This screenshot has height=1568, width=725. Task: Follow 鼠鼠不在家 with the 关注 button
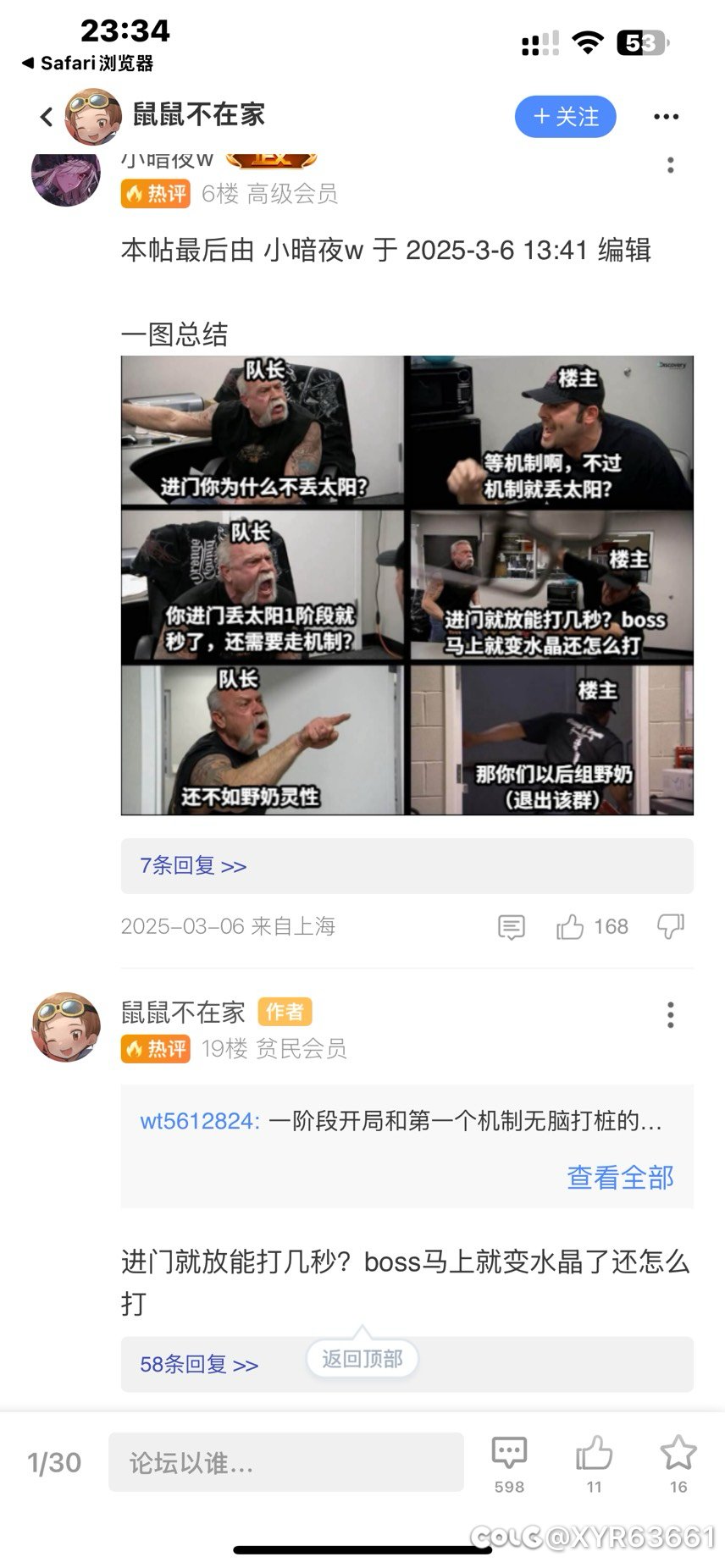pyautogui.click(x=565, y=117)
